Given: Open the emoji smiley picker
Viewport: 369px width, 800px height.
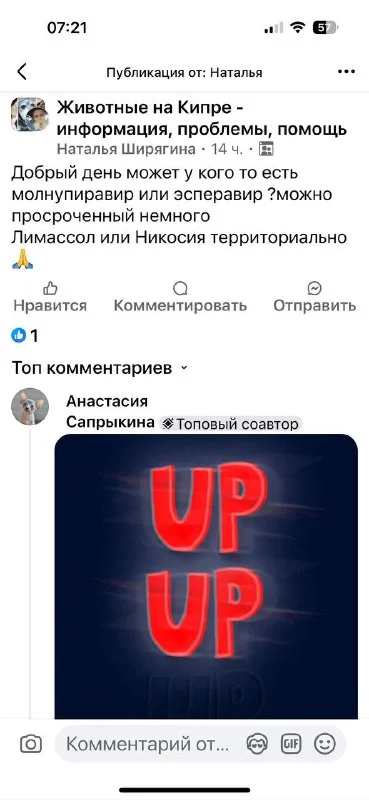Looking at the screenshot, I should click(x=325, y=744).
